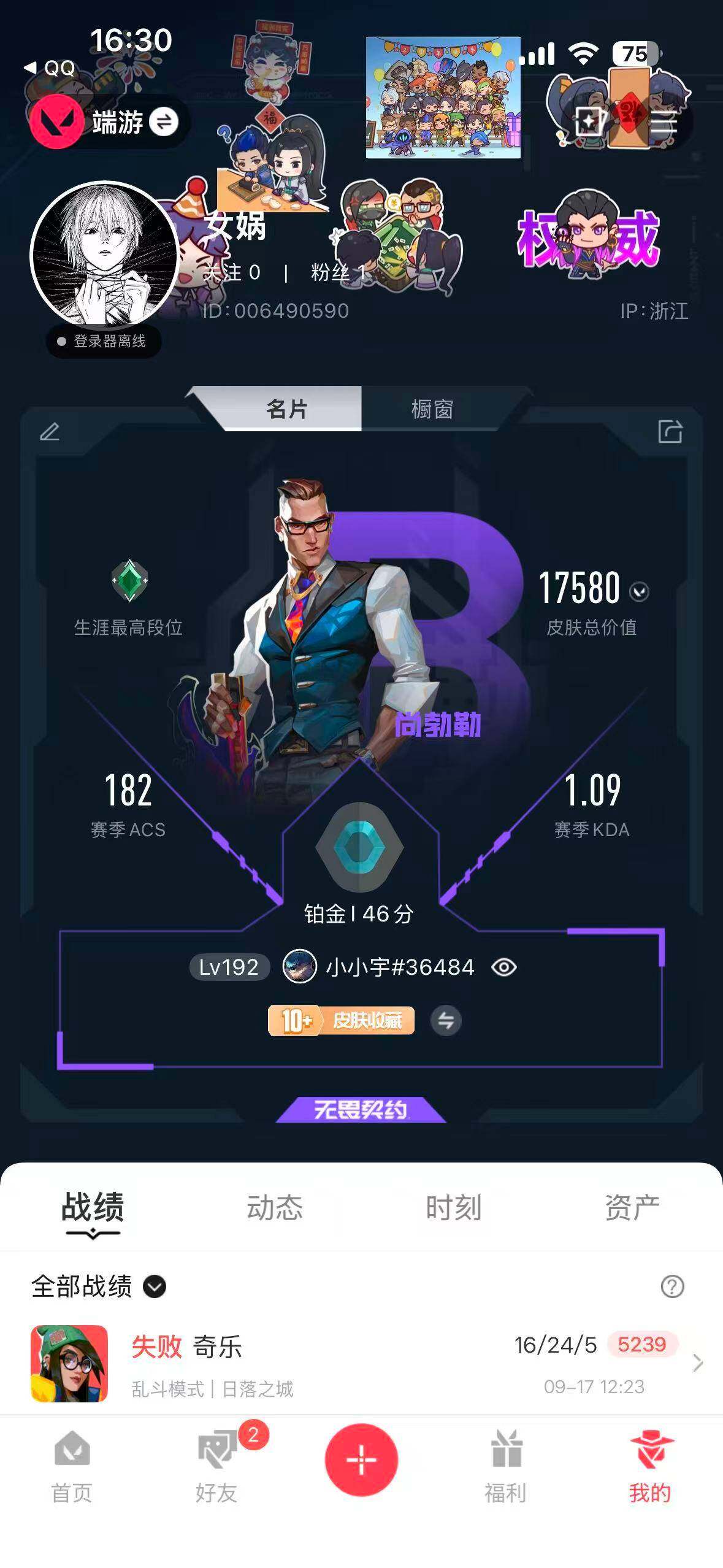Select the 名片 tab
Viewport: 723px width, 1568px height.
[x=287, y=409]
